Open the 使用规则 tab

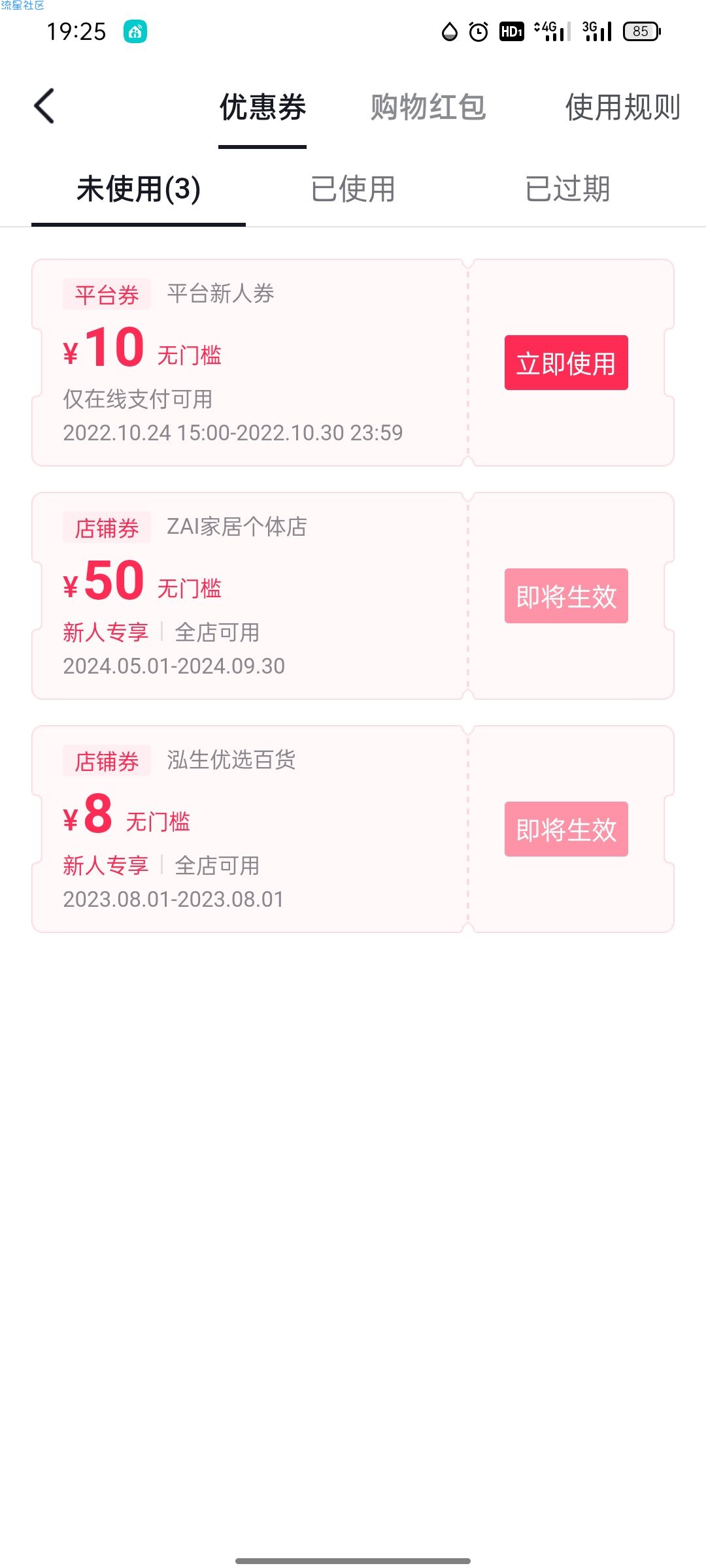point(623,107)
